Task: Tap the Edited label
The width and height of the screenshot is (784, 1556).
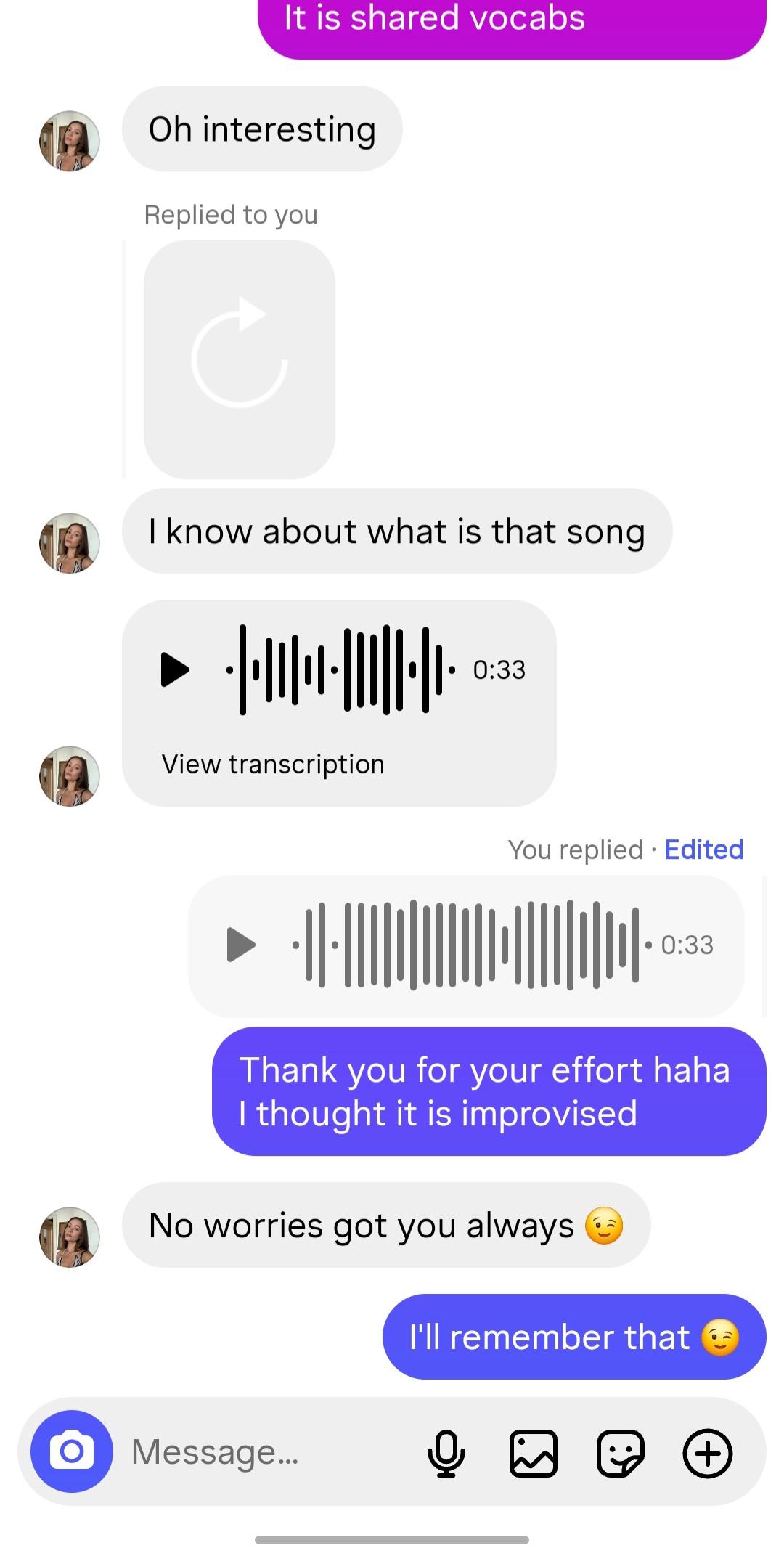Action: tap(703, 850)
